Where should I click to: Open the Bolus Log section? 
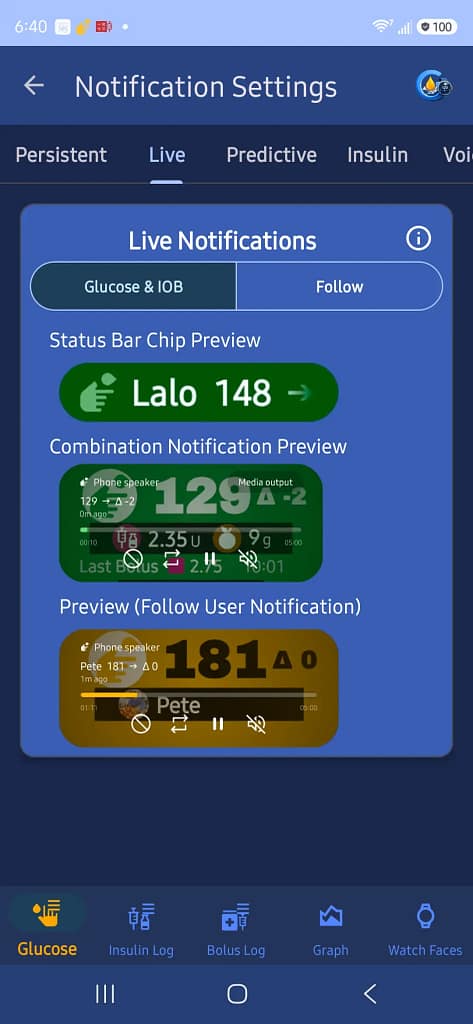point(236,927)
